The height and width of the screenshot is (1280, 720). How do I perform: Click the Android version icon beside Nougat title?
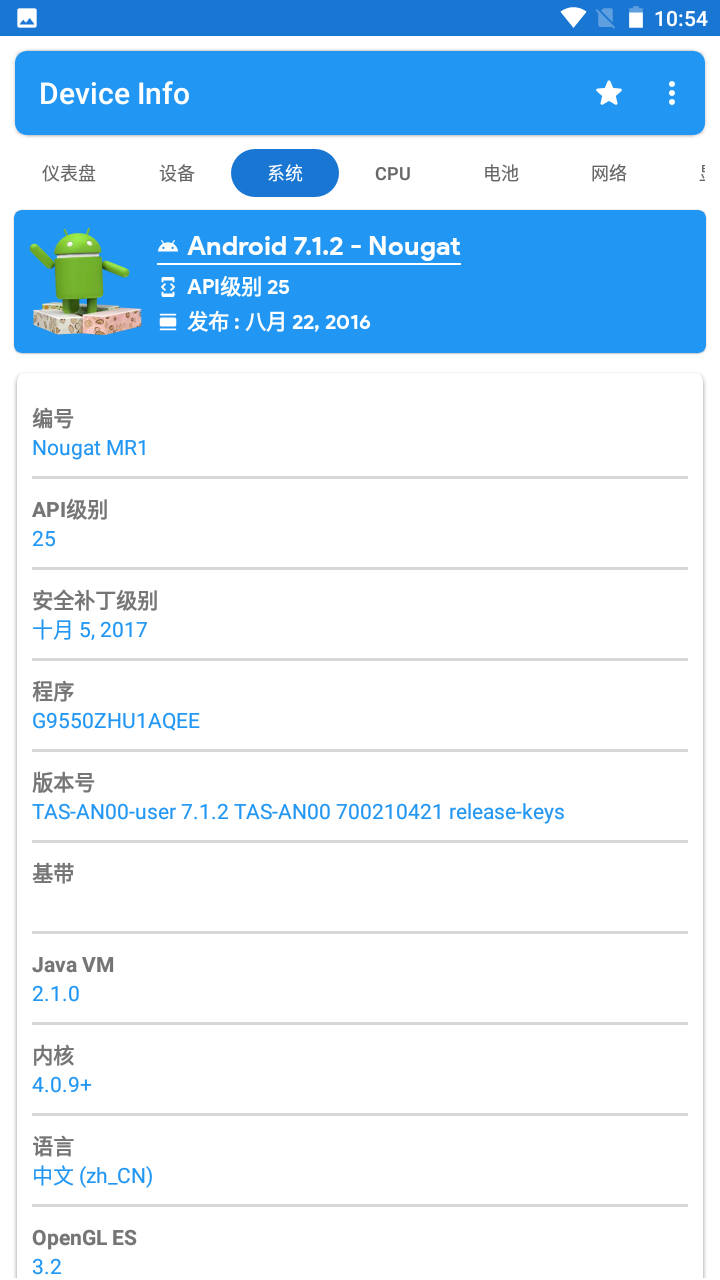click(166, 246)
